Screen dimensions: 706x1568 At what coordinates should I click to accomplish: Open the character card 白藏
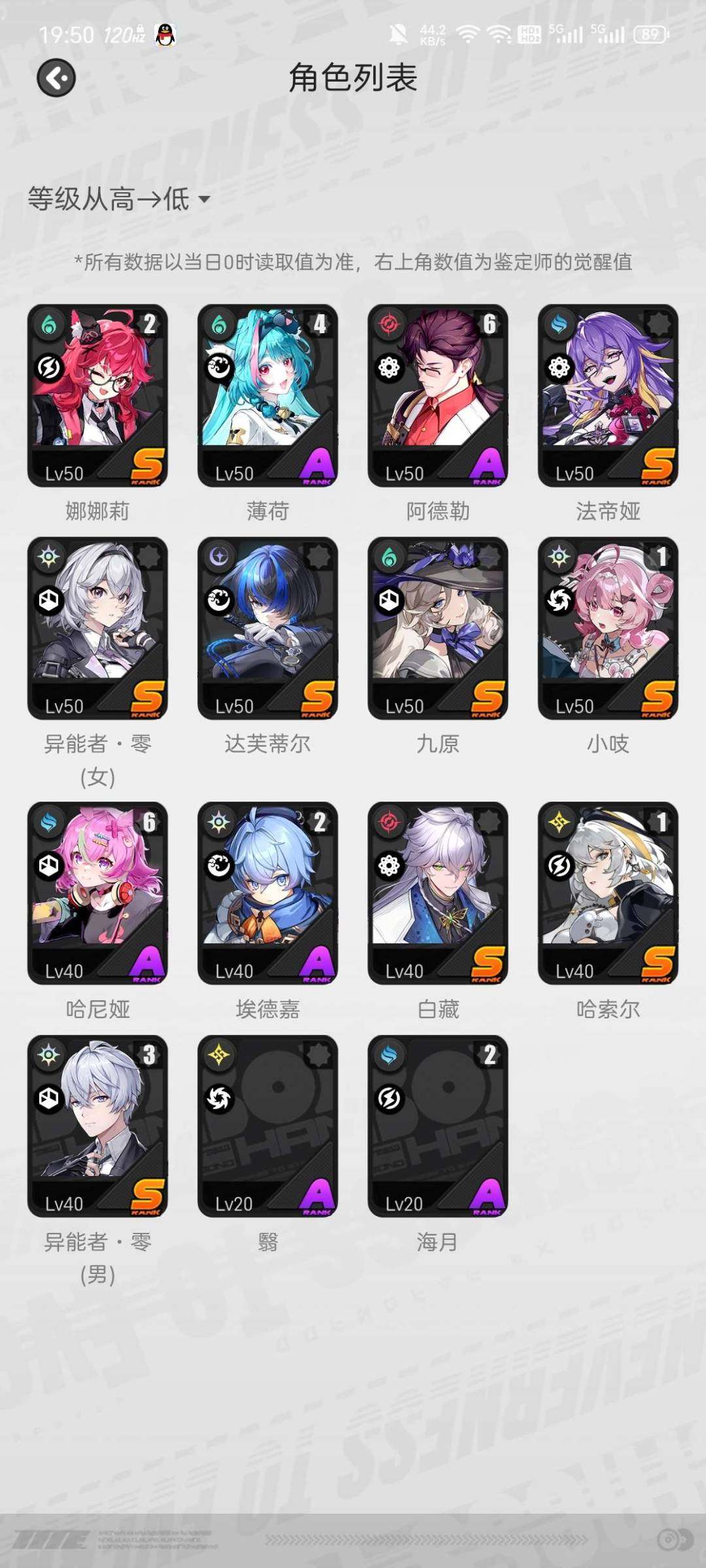coord(437,893)
